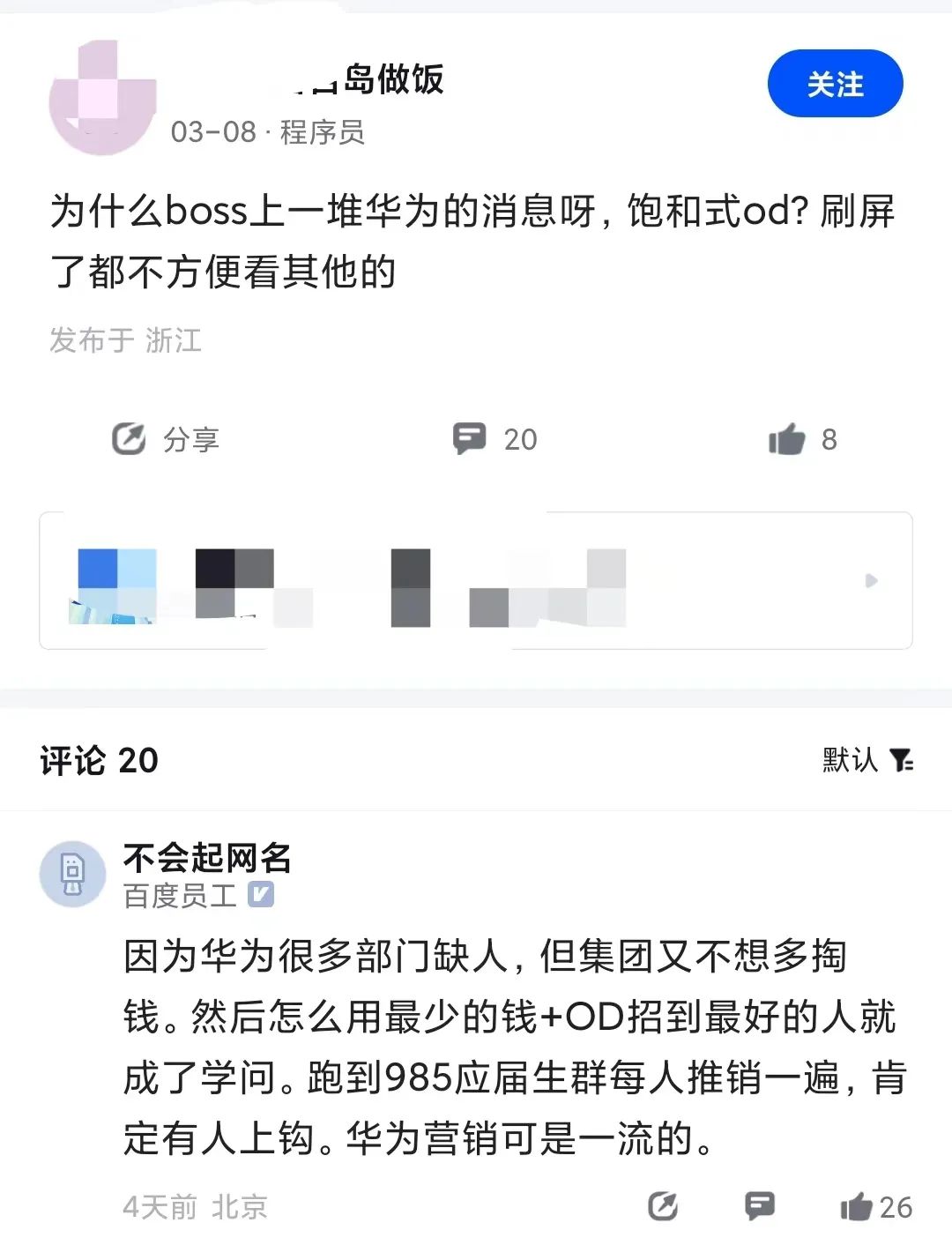Screen dimensions: 952x1245
Task: Click the commenter's avatar
Action: 72,875
